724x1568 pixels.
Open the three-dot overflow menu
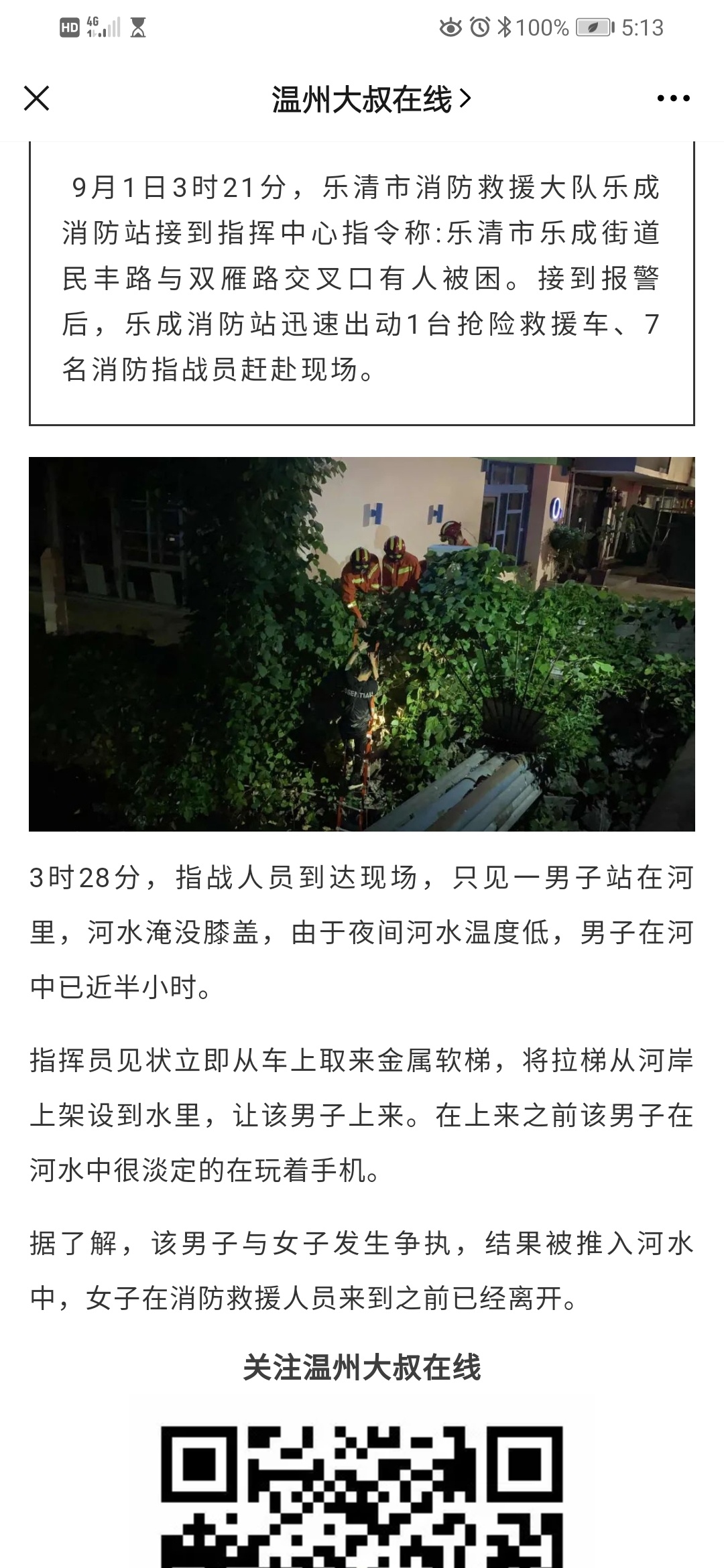(673, 99)
